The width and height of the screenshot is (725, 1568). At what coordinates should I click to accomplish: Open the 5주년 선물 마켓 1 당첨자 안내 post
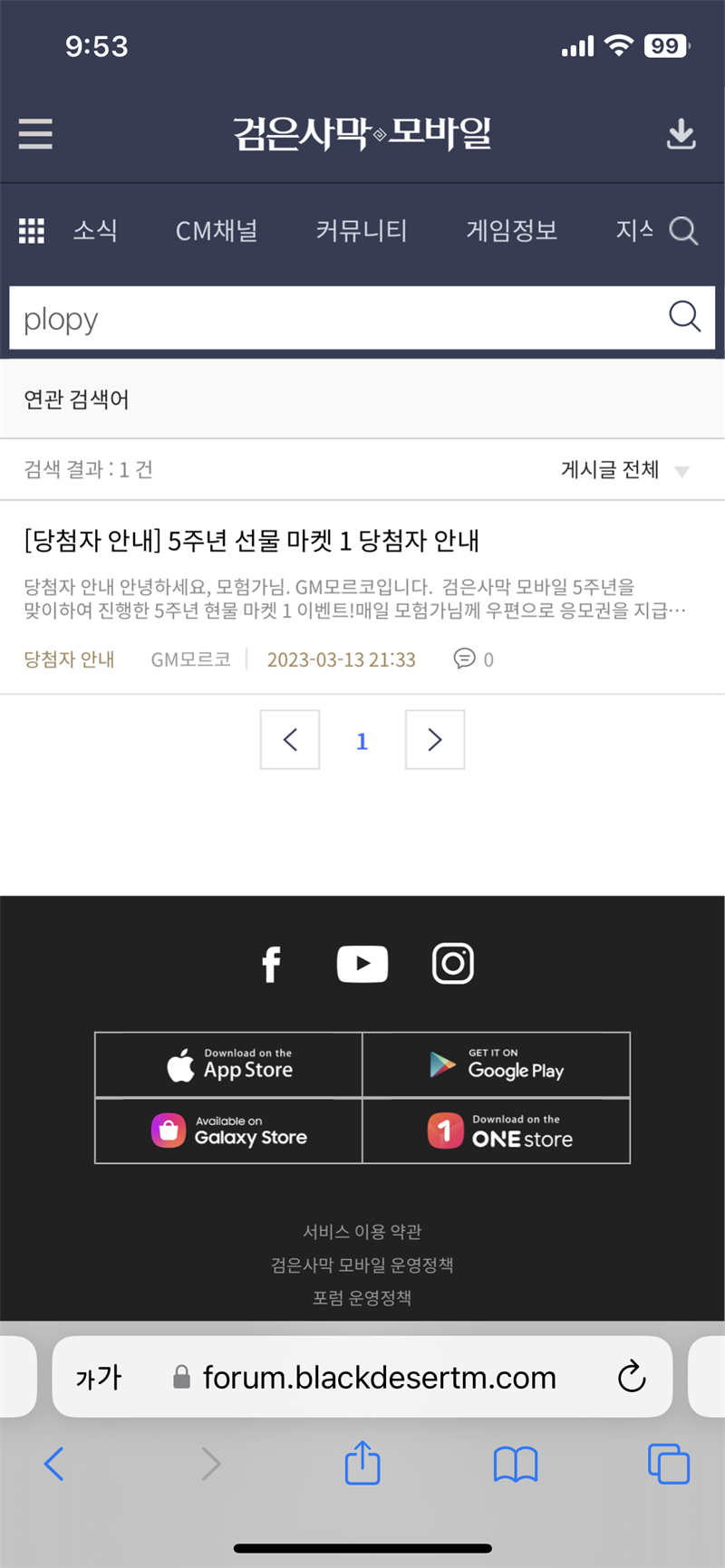point(252,541)
